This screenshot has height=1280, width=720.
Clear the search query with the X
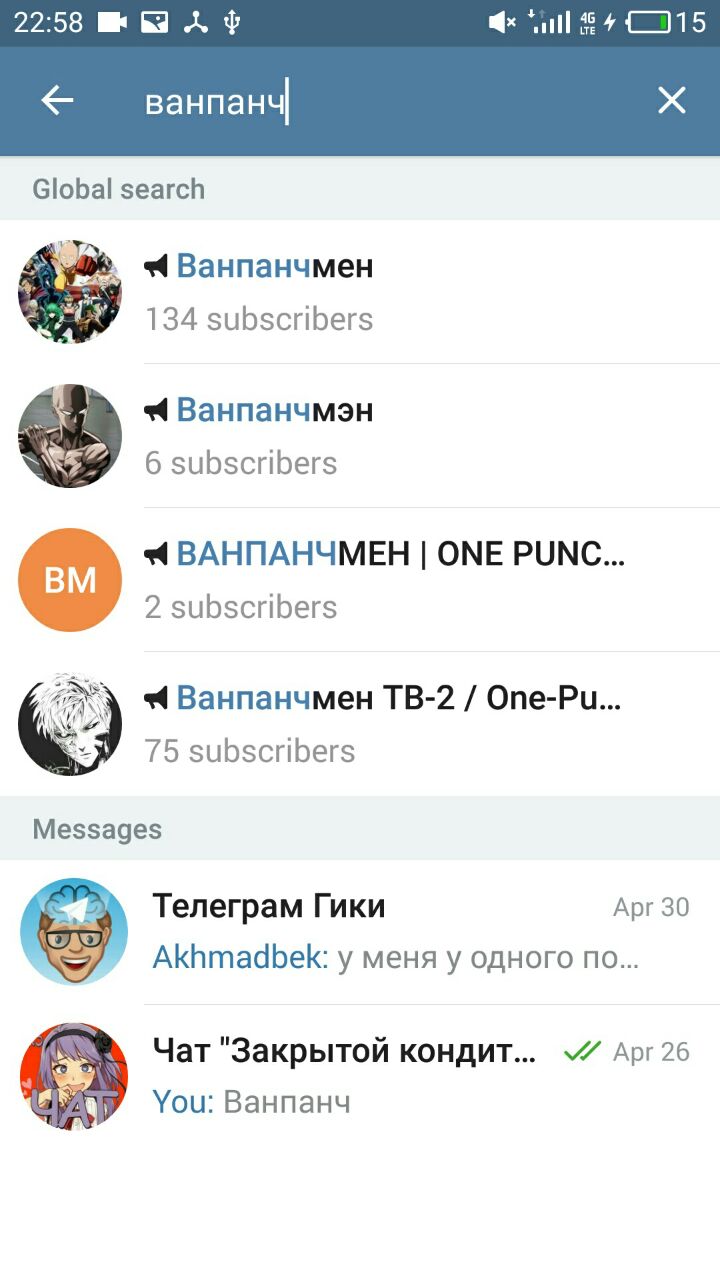[x=671, y=100]
